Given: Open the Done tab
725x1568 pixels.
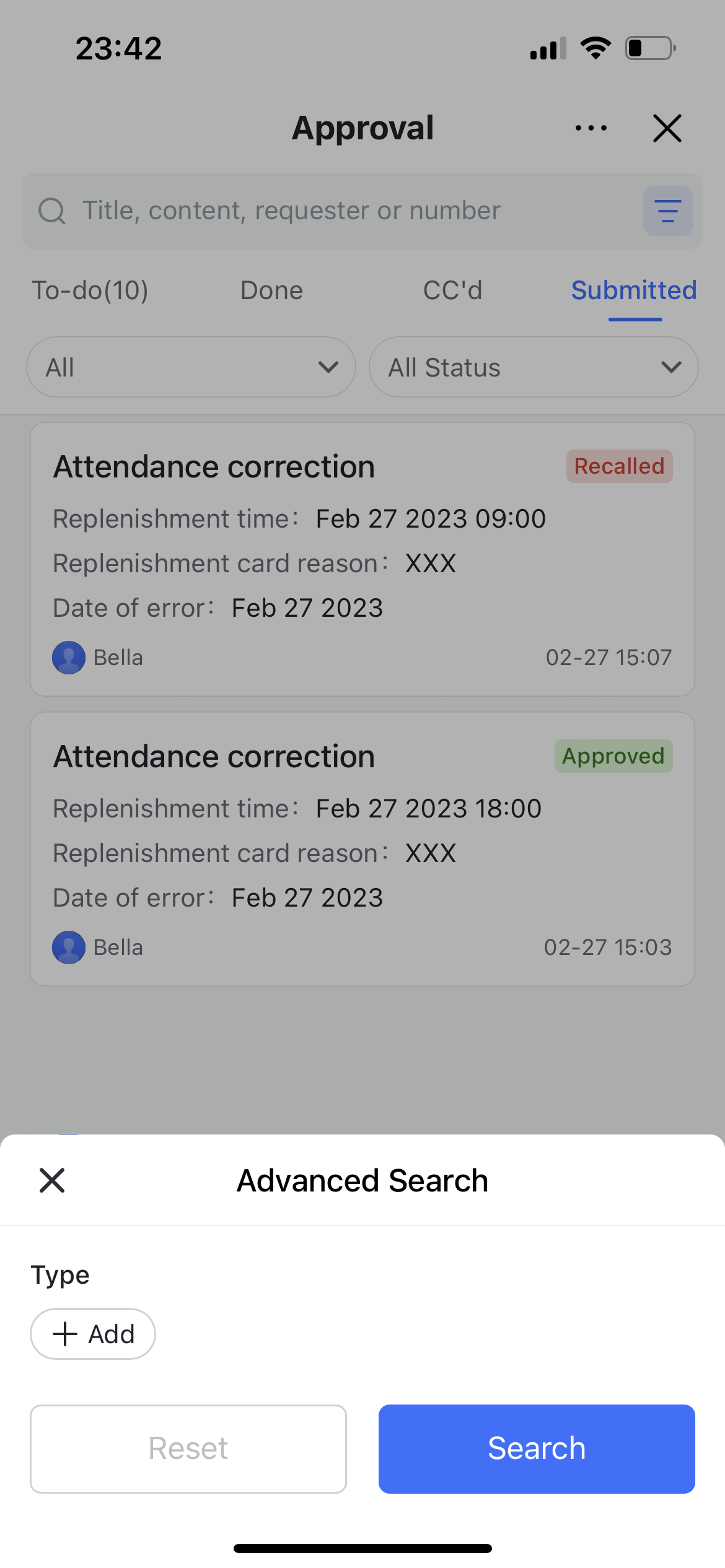Looking at the screenshot, I should point(271,290).
